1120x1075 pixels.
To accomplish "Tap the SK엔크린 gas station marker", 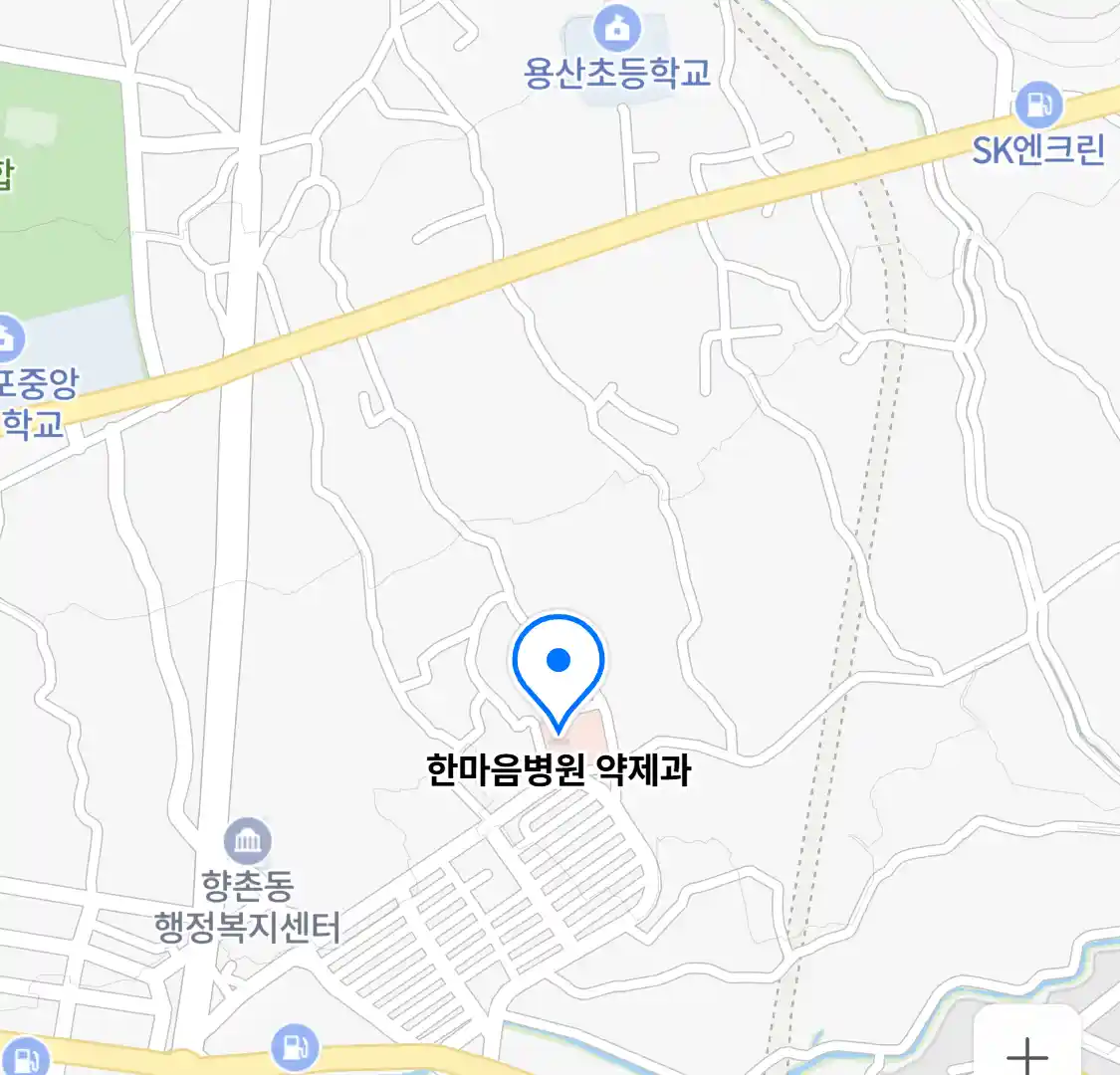I will click(x=1038, y=104).
